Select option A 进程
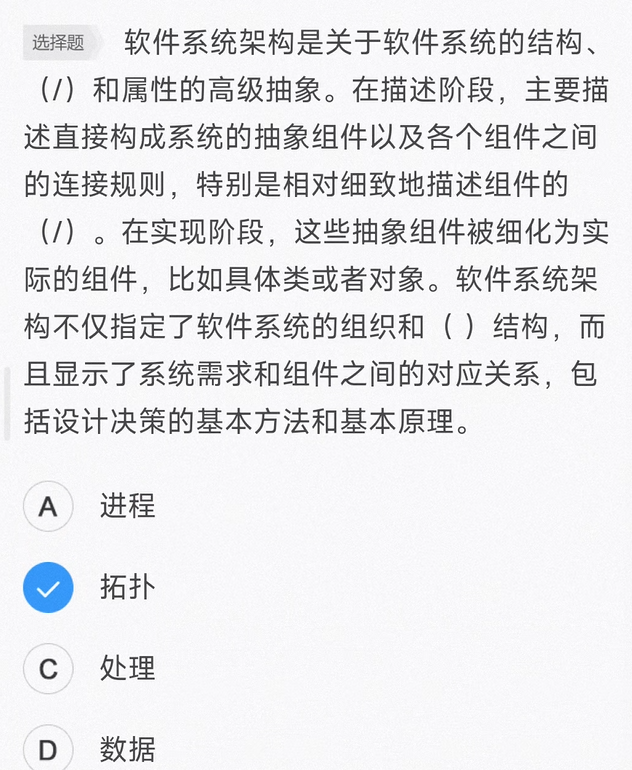 coord(48,506)
